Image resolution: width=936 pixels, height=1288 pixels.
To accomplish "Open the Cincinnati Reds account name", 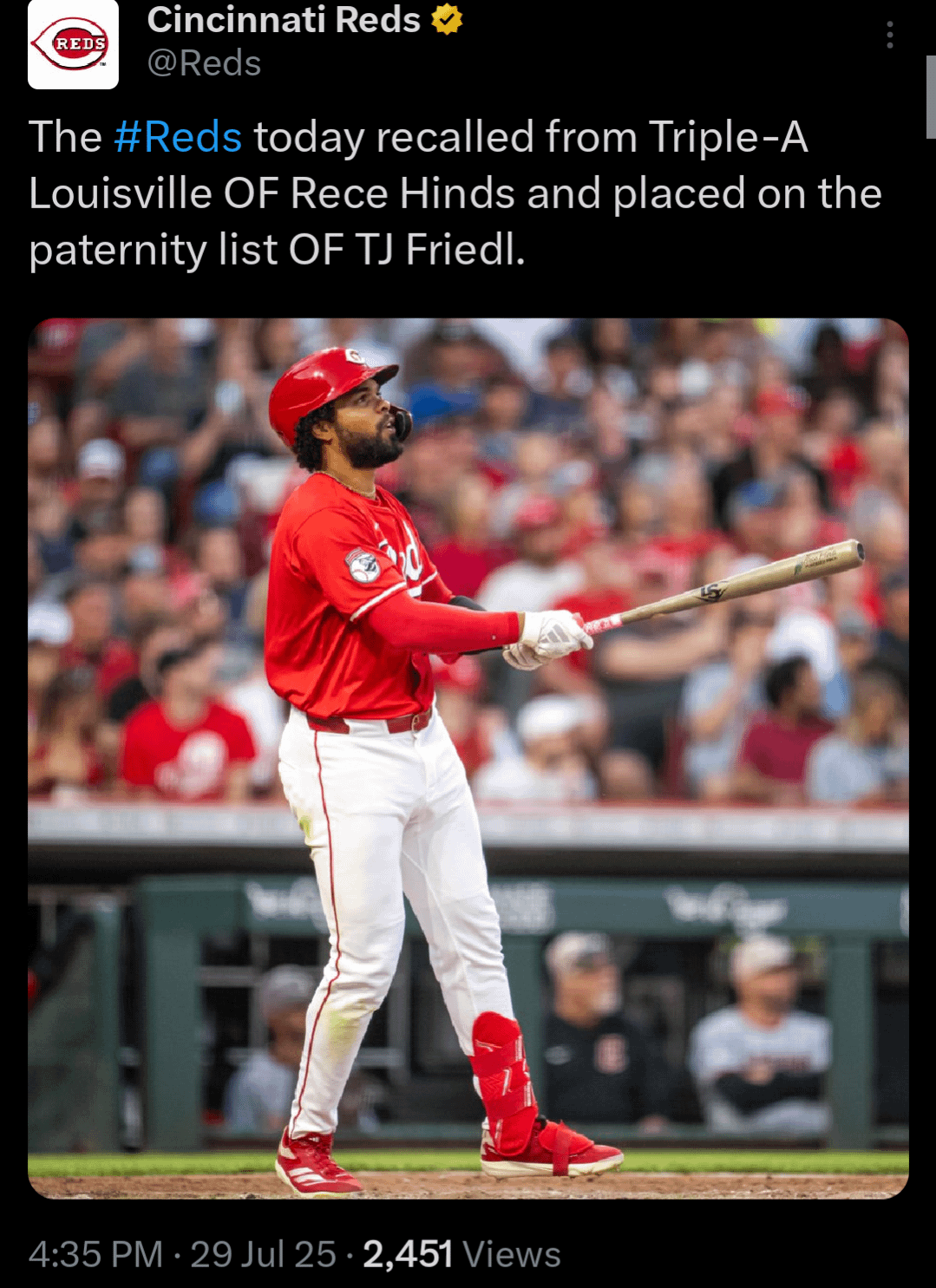I will [283, 21].
